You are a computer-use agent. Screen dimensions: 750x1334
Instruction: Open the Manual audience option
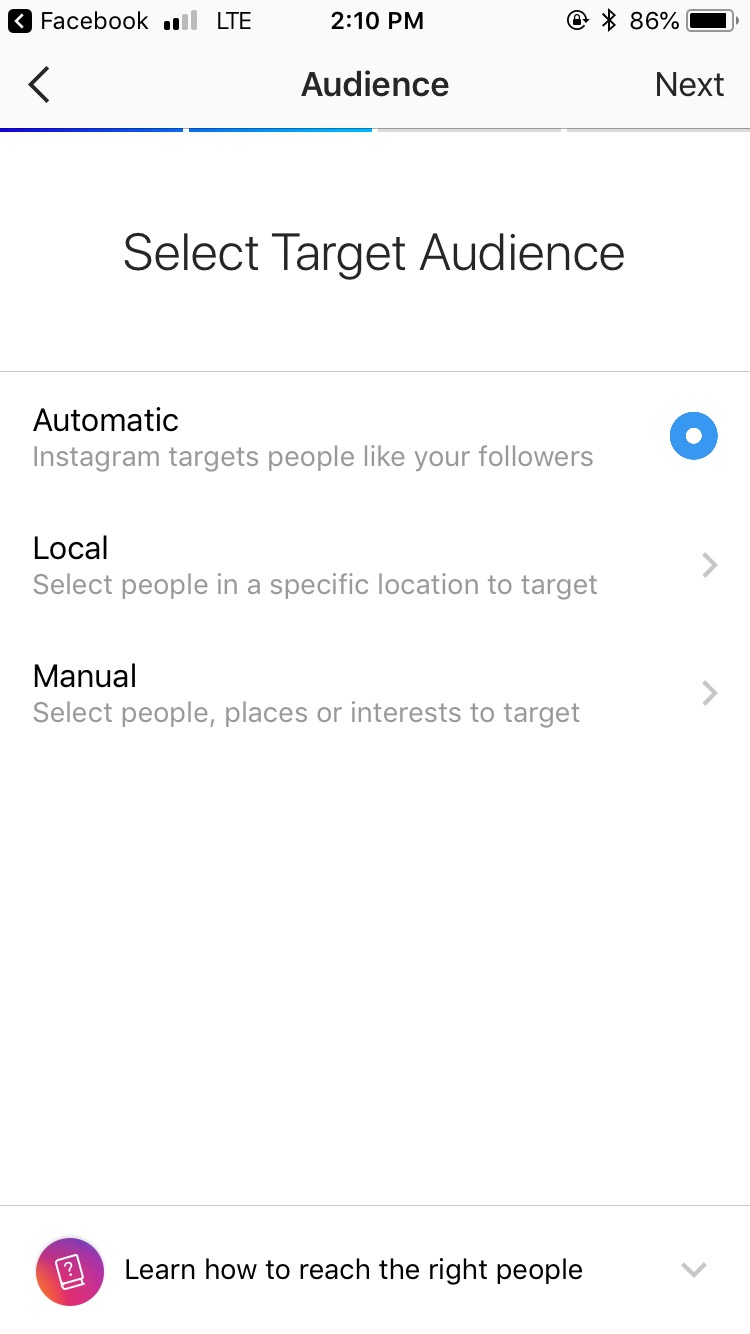tap(375, 693)
